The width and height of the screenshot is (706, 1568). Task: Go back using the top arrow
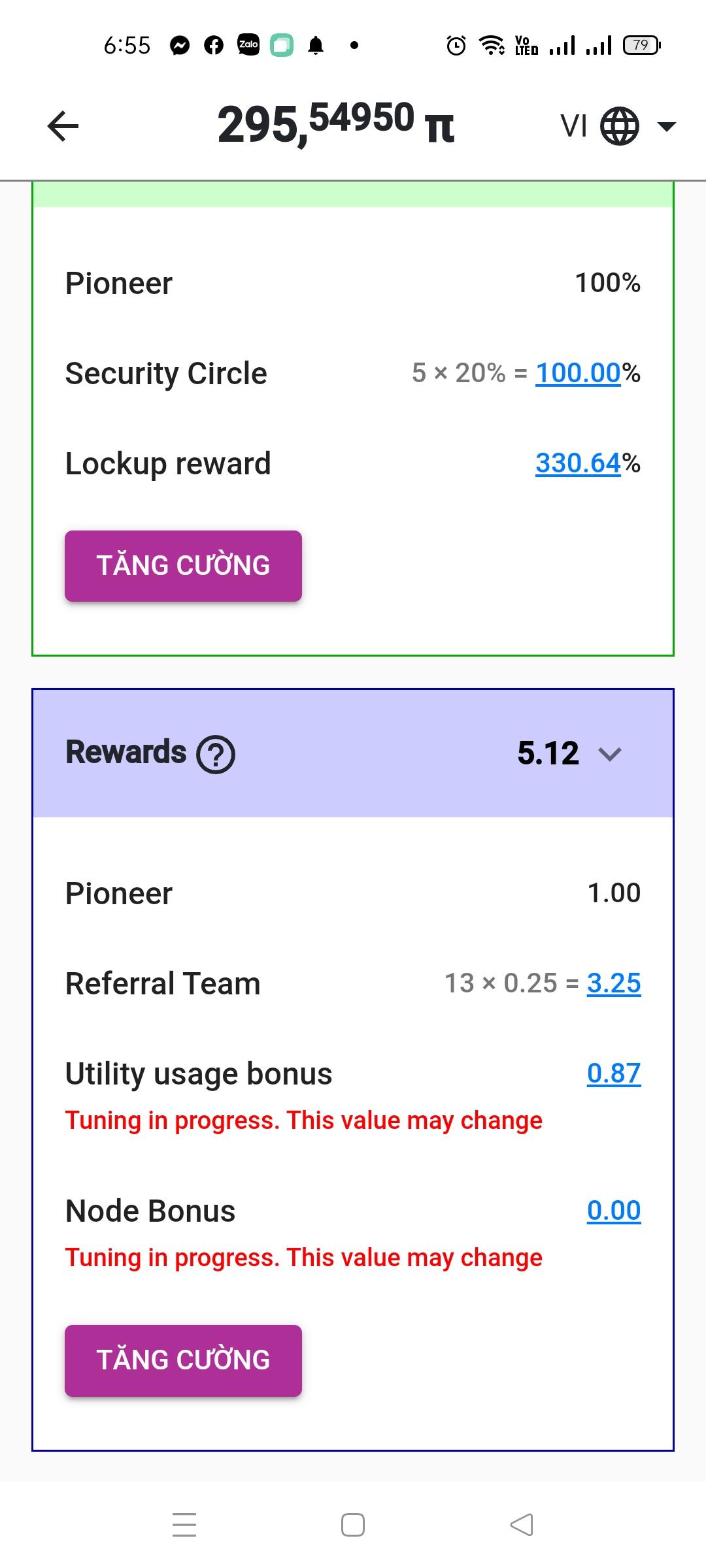[63, 125]
